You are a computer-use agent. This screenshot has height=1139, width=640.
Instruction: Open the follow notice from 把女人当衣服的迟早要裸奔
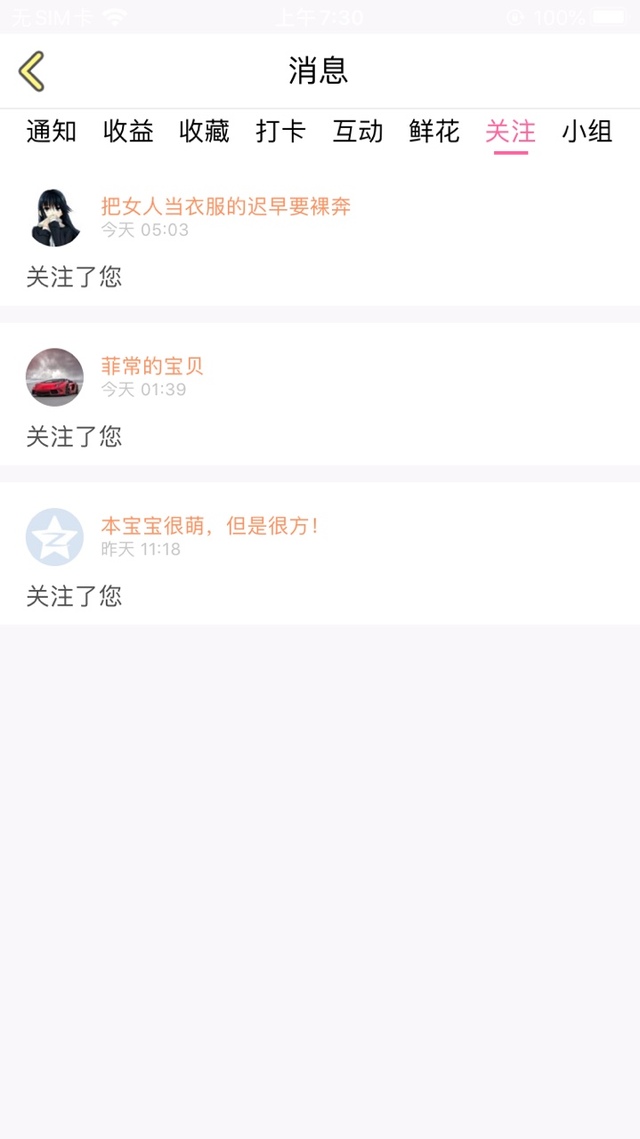click(320, 240)
